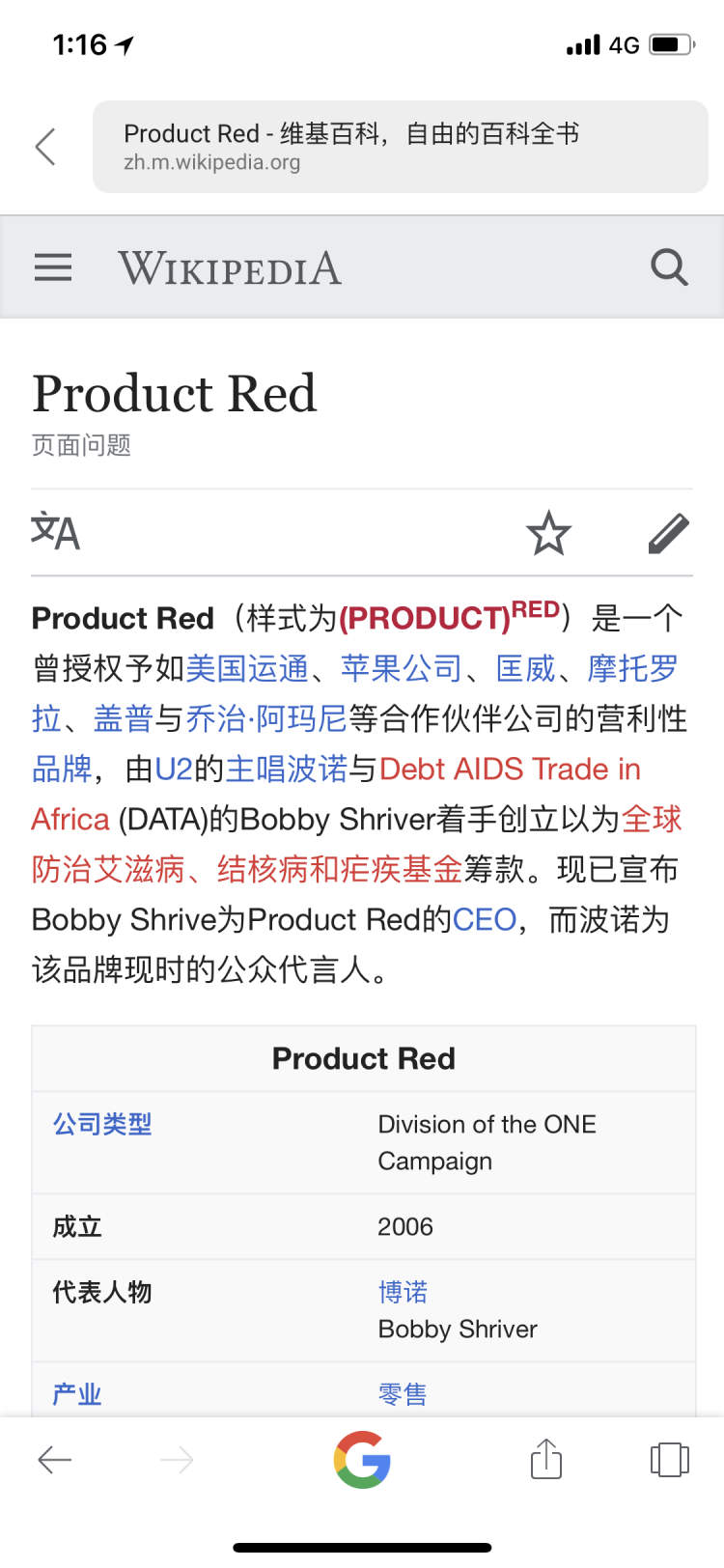
Task: Share this page from the bottom toolbar
Action: click(x=546, y=1458)
